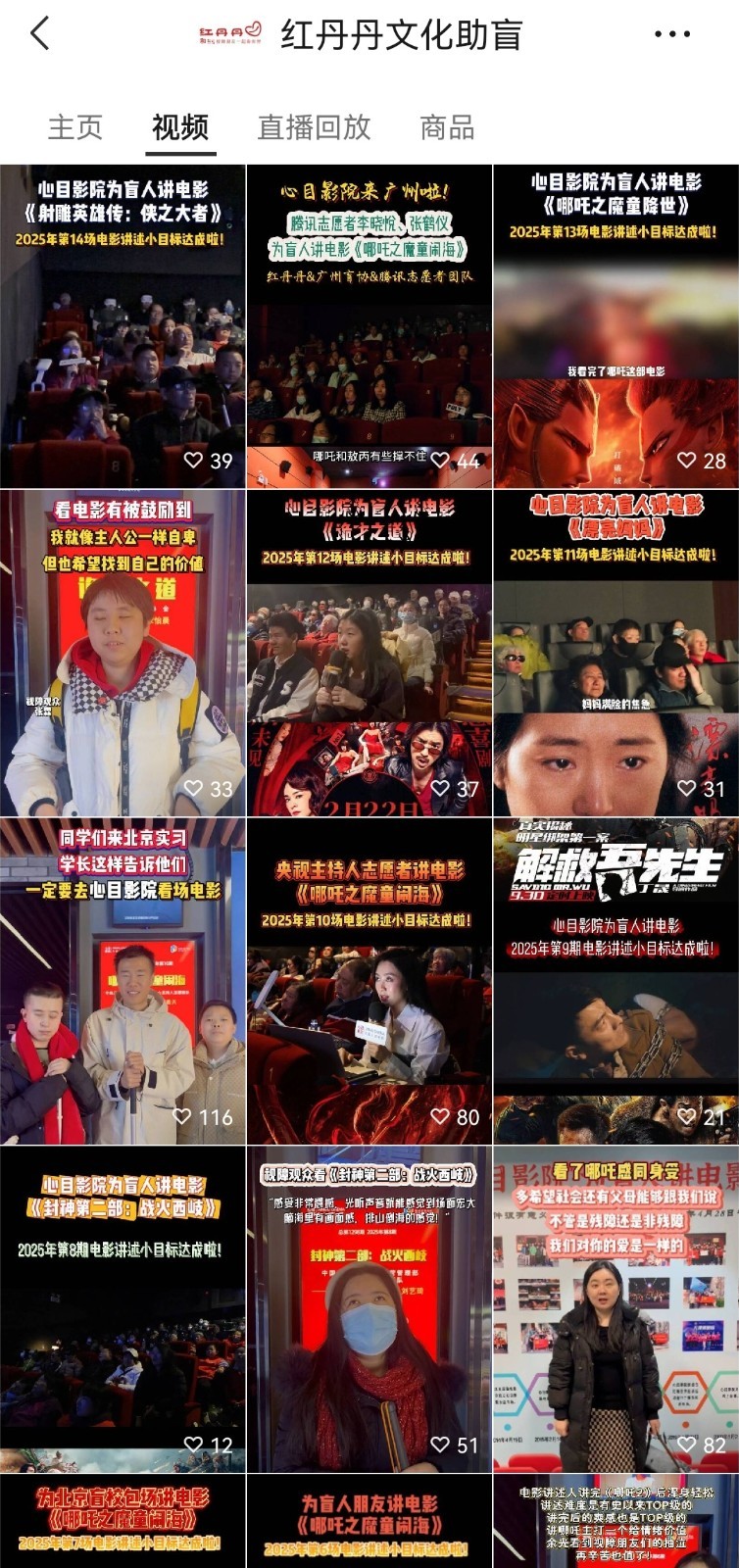Screen dimensions: 739x1568
Task: Play the 诡才之道 第12场 video
Action: click(369, 654)
